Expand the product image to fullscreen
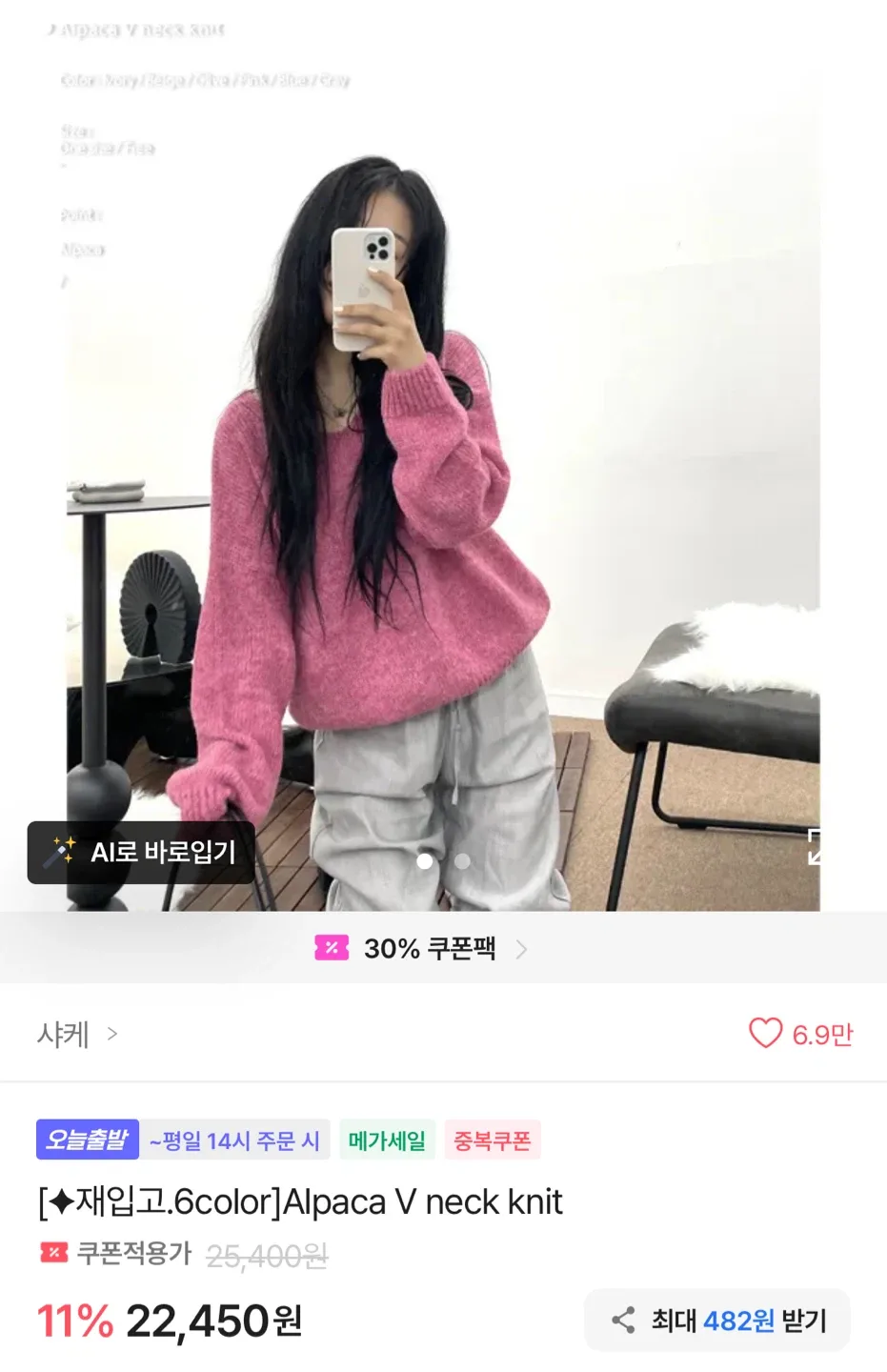887x1372 pixels. coord(815,846)
